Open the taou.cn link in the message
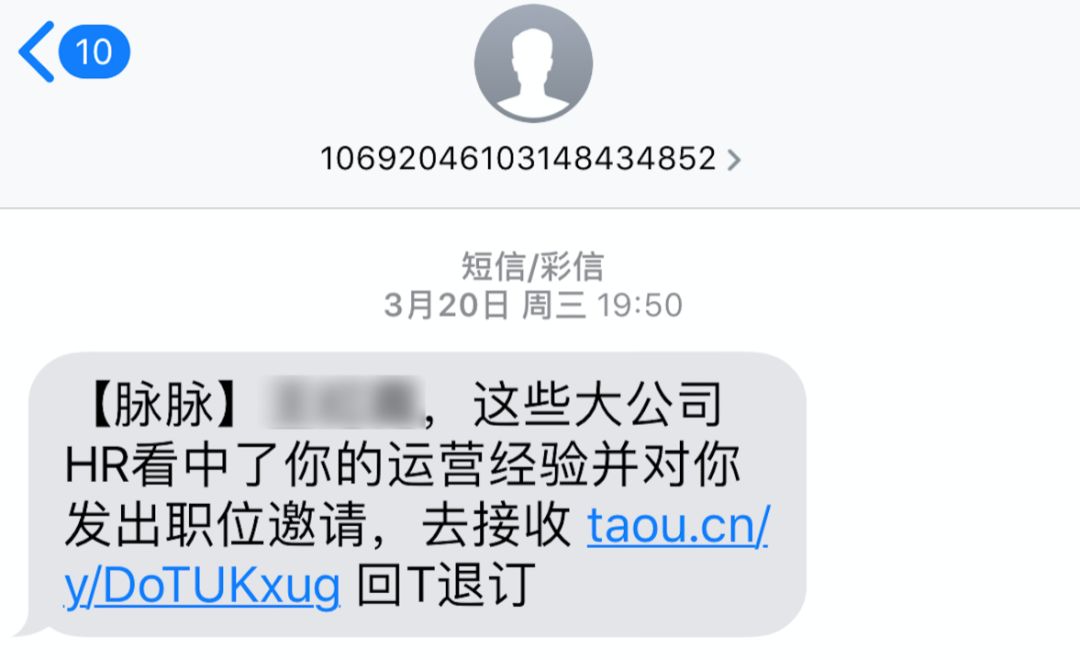The image size is (1080, 660). (677, 527)
